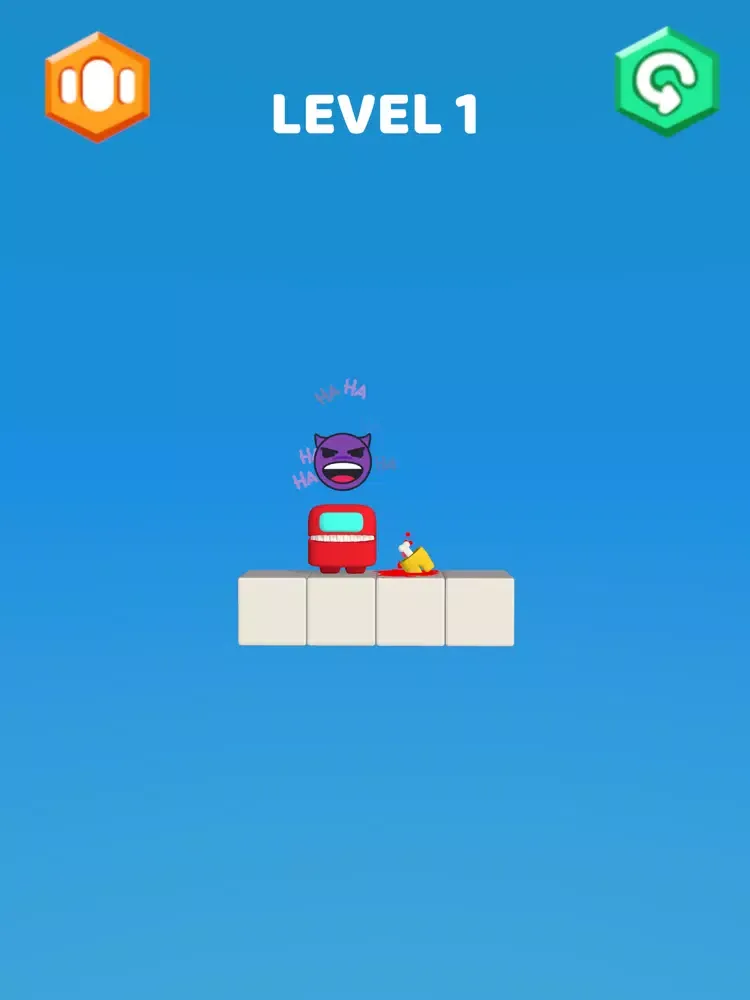
Task: Restart the level with the green button
Action: click(x=667, y=82)
